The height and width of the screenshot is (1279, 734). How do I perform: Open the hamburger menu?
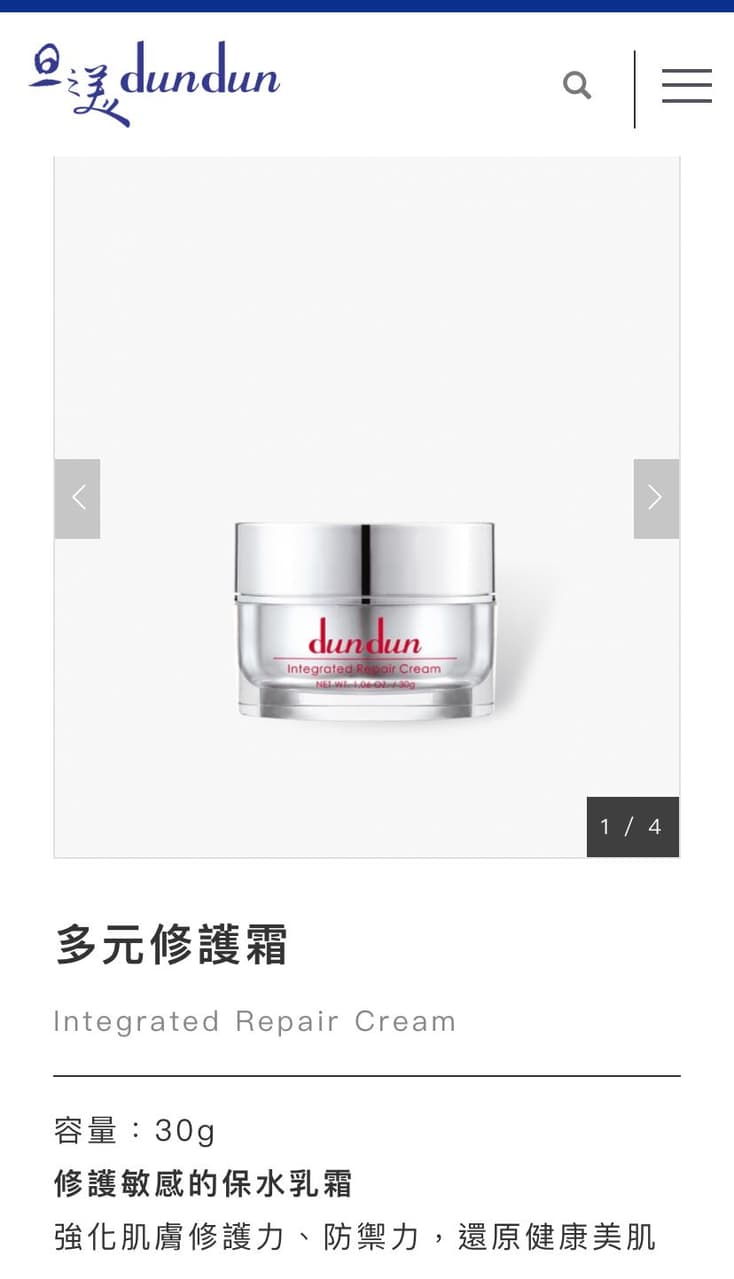687,86
